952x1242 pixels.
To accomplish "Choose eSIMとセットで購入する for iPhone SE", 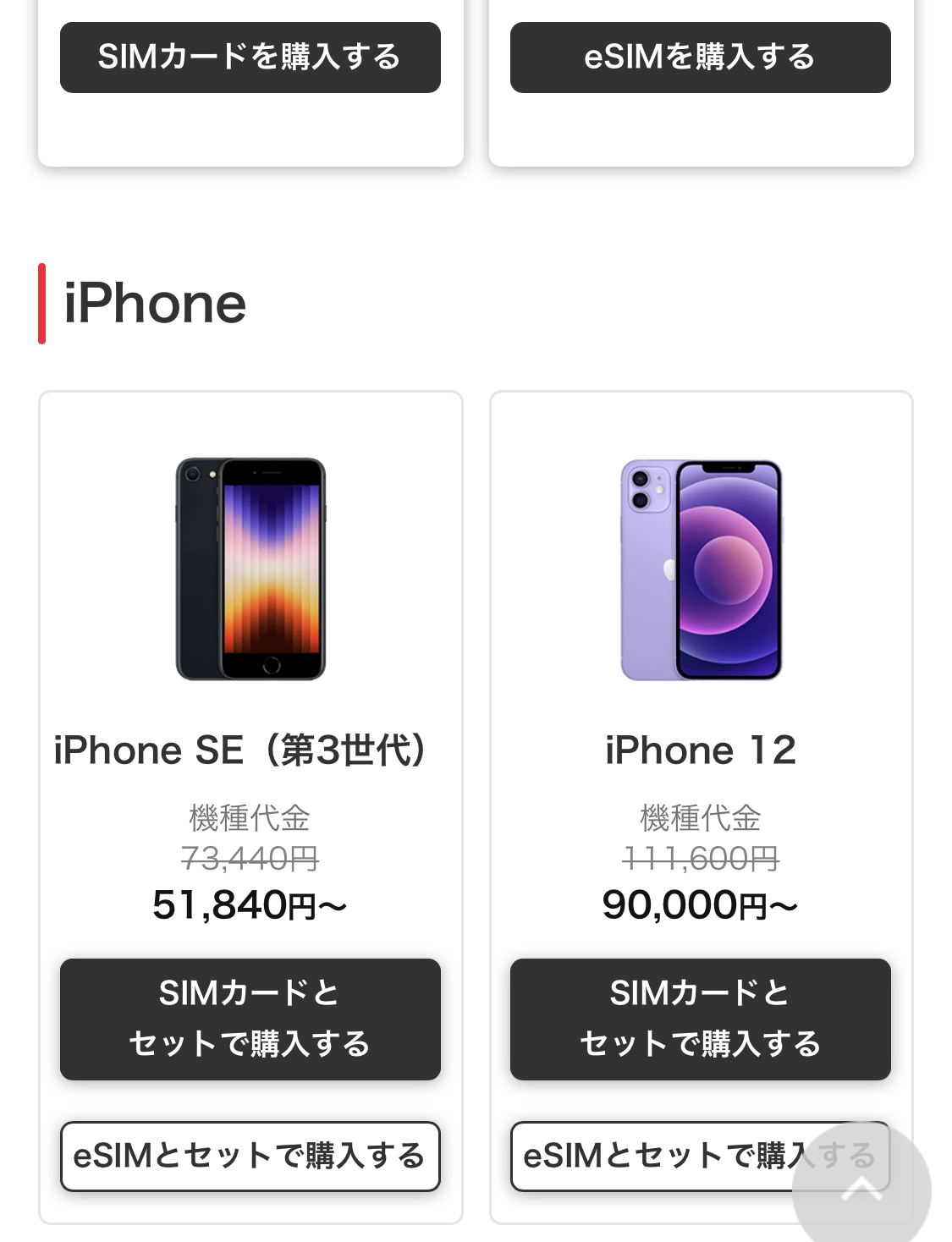I will point(250,1156).
